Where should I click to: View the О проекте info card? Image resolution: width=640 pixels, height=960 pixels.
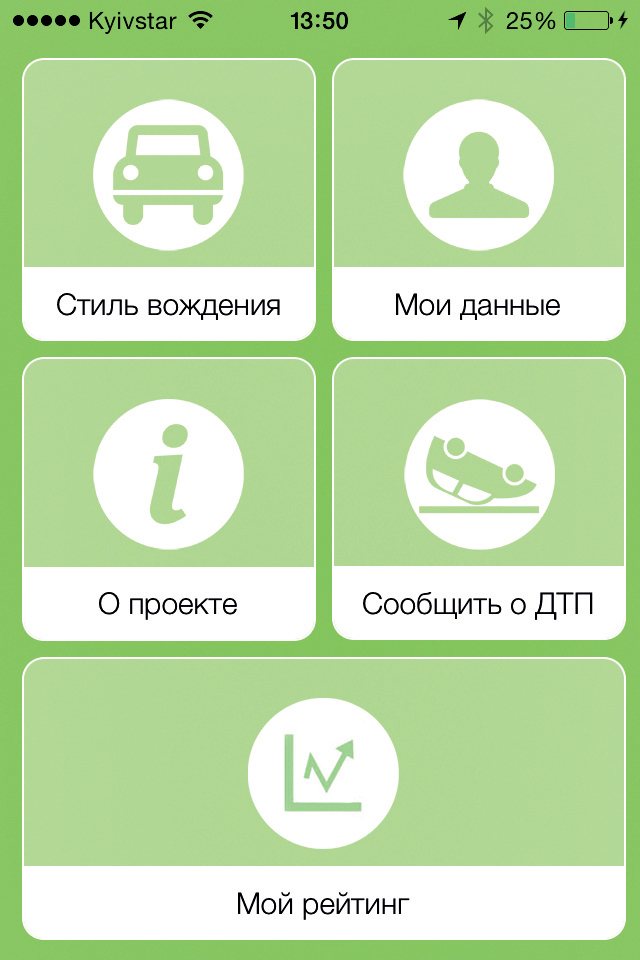168,499
